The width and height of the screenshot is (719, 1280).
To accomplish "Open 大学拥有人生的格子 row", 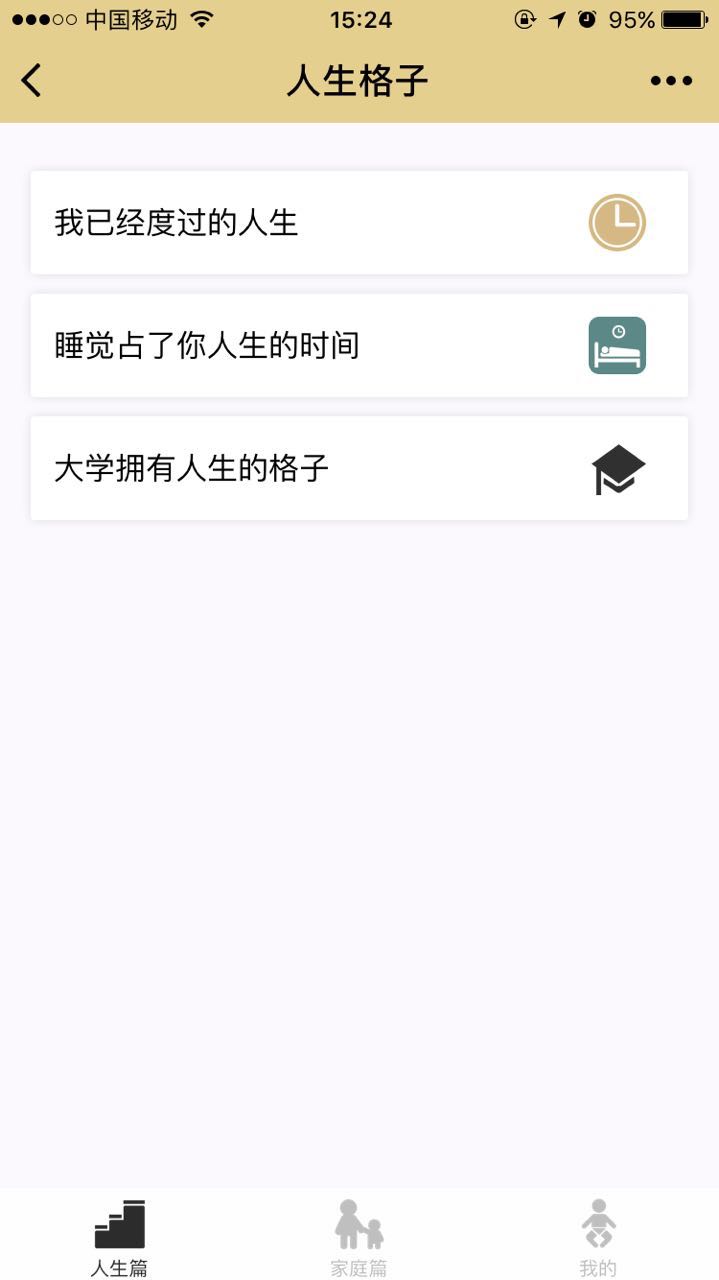I will coord(359,468).
